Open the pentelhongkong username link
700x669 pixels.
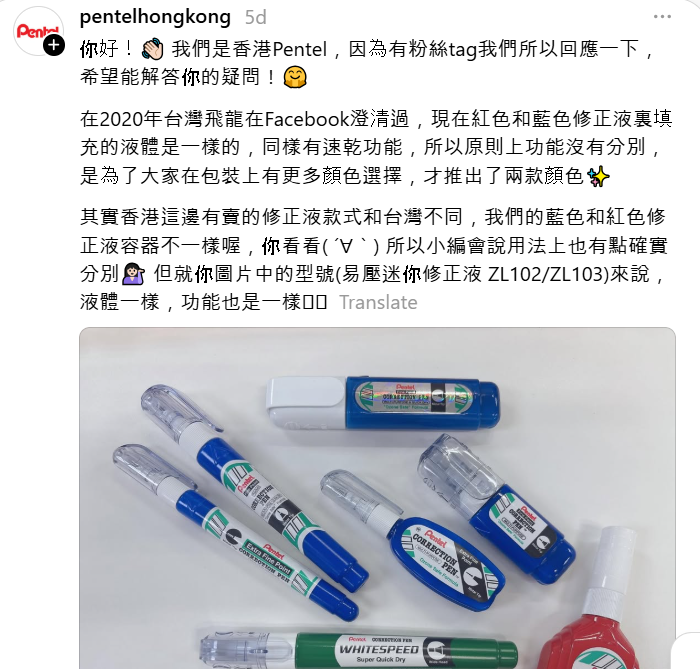pyautogui.click(x=155, y=16)
